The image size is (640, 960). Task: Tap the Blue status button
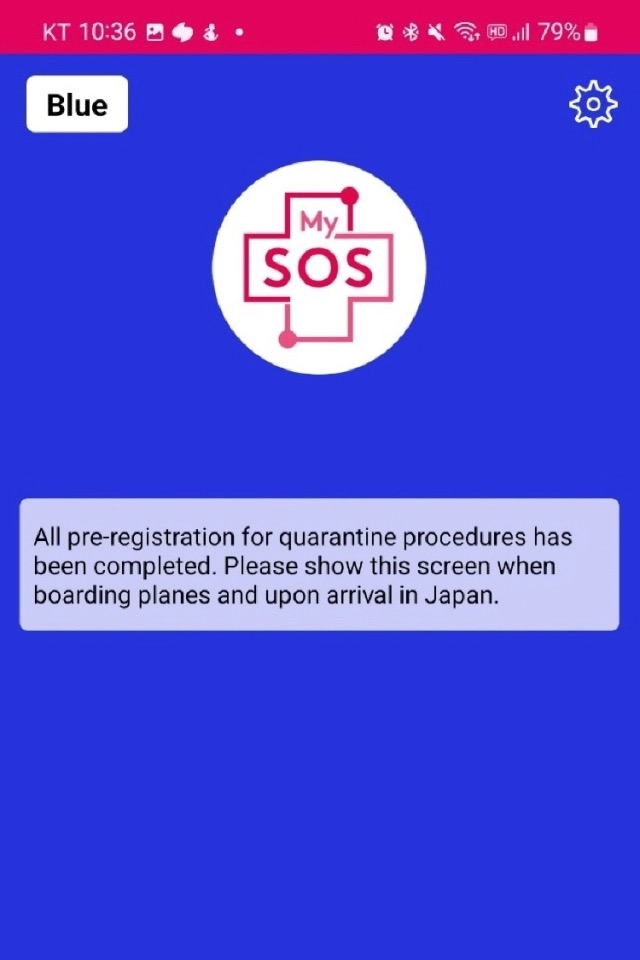pos(77,104)
